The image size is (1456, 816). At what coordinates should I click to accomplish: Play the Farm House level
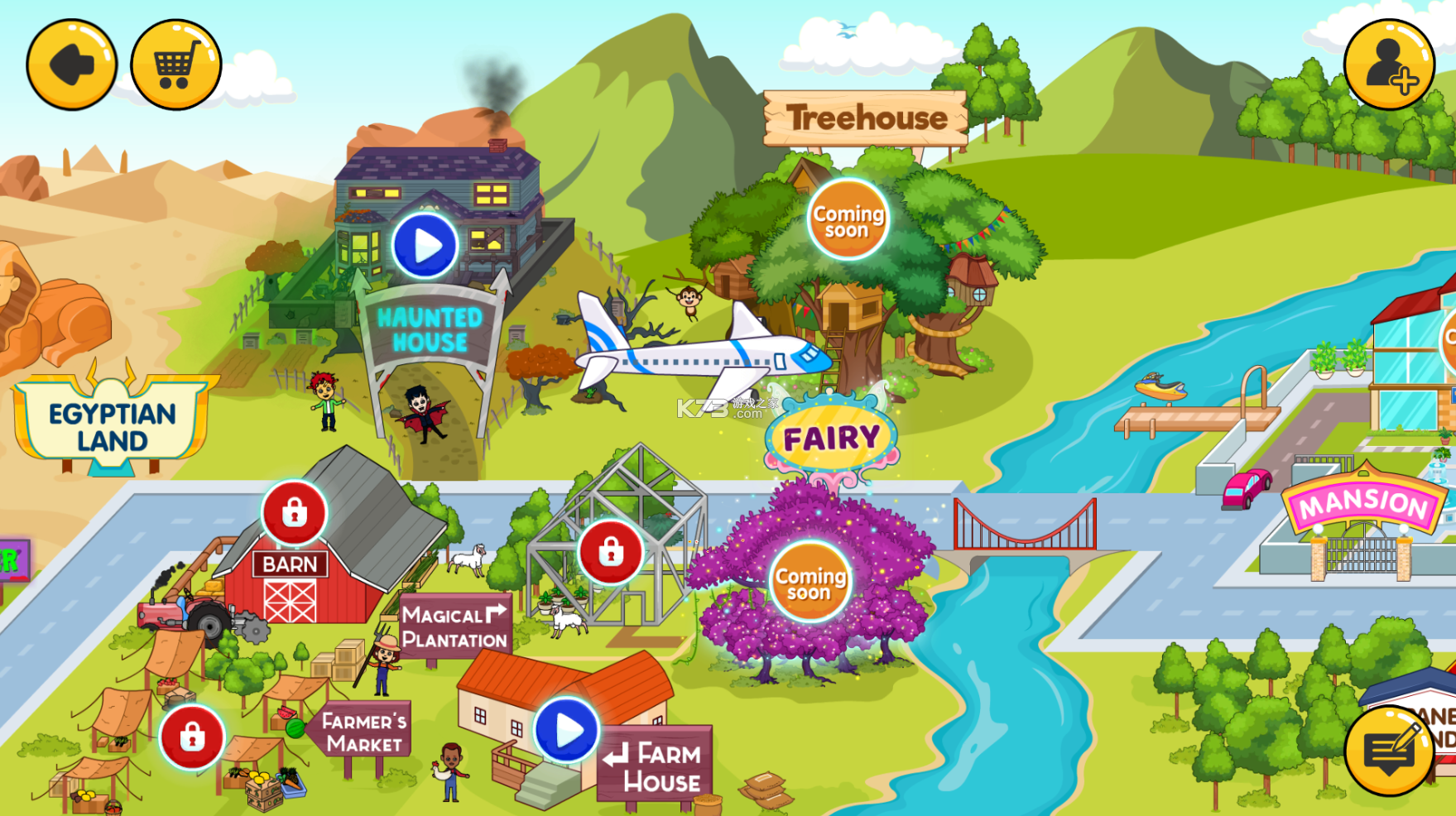[567, 730]
